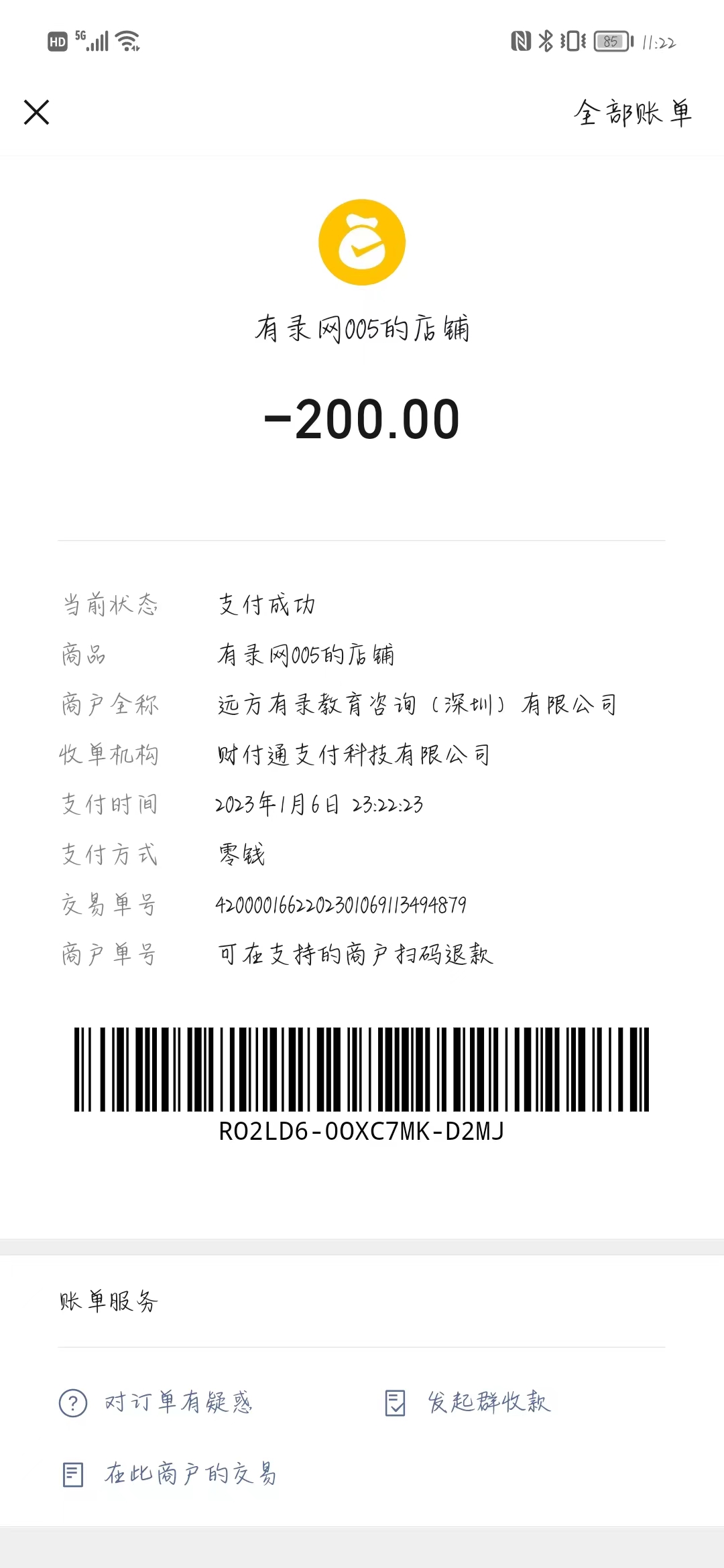The width and height of the screenshot is (724, 1568).
Task: Close the payment detail page
Action: coord(36,112)
